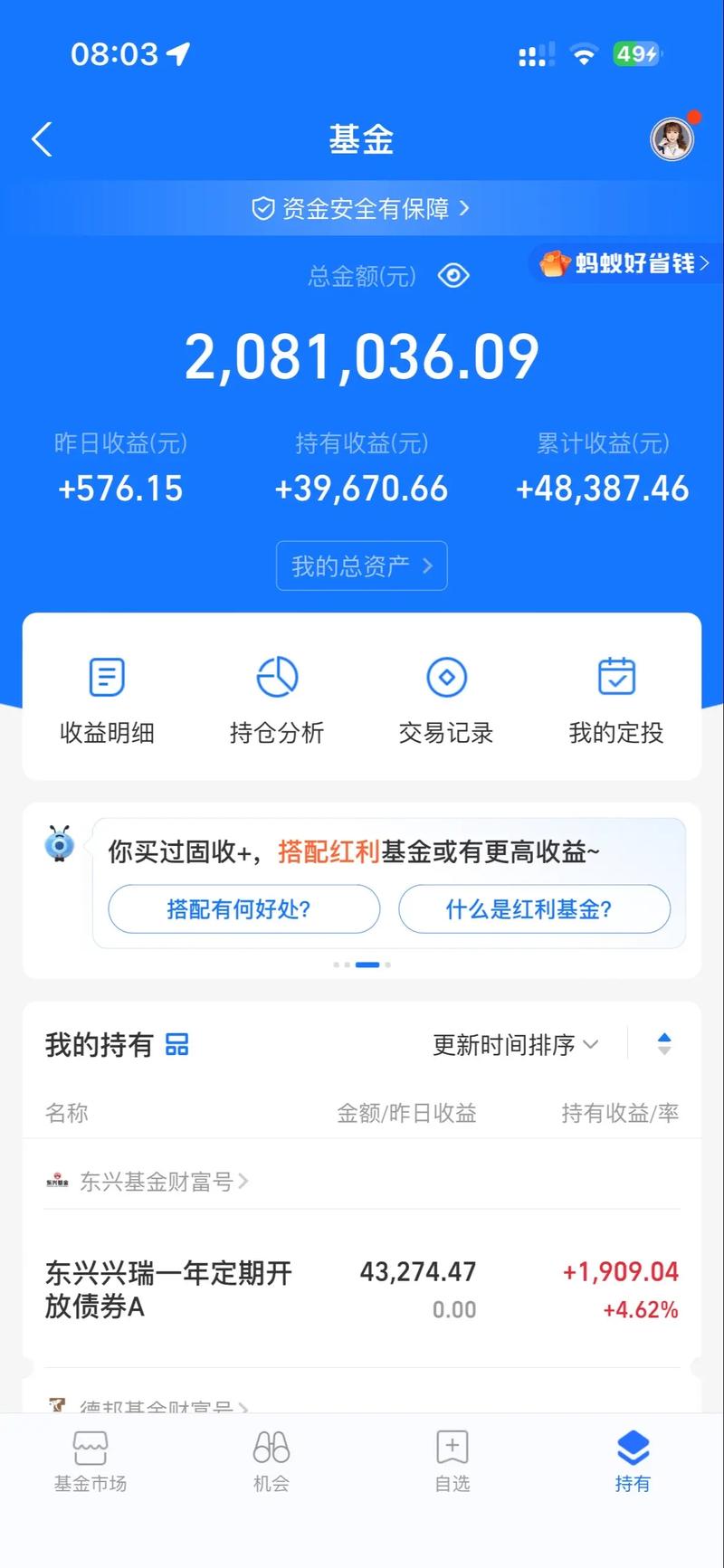
Task: Open the 更新时间排序 sort dropdown
Action: click(513, 1043)
